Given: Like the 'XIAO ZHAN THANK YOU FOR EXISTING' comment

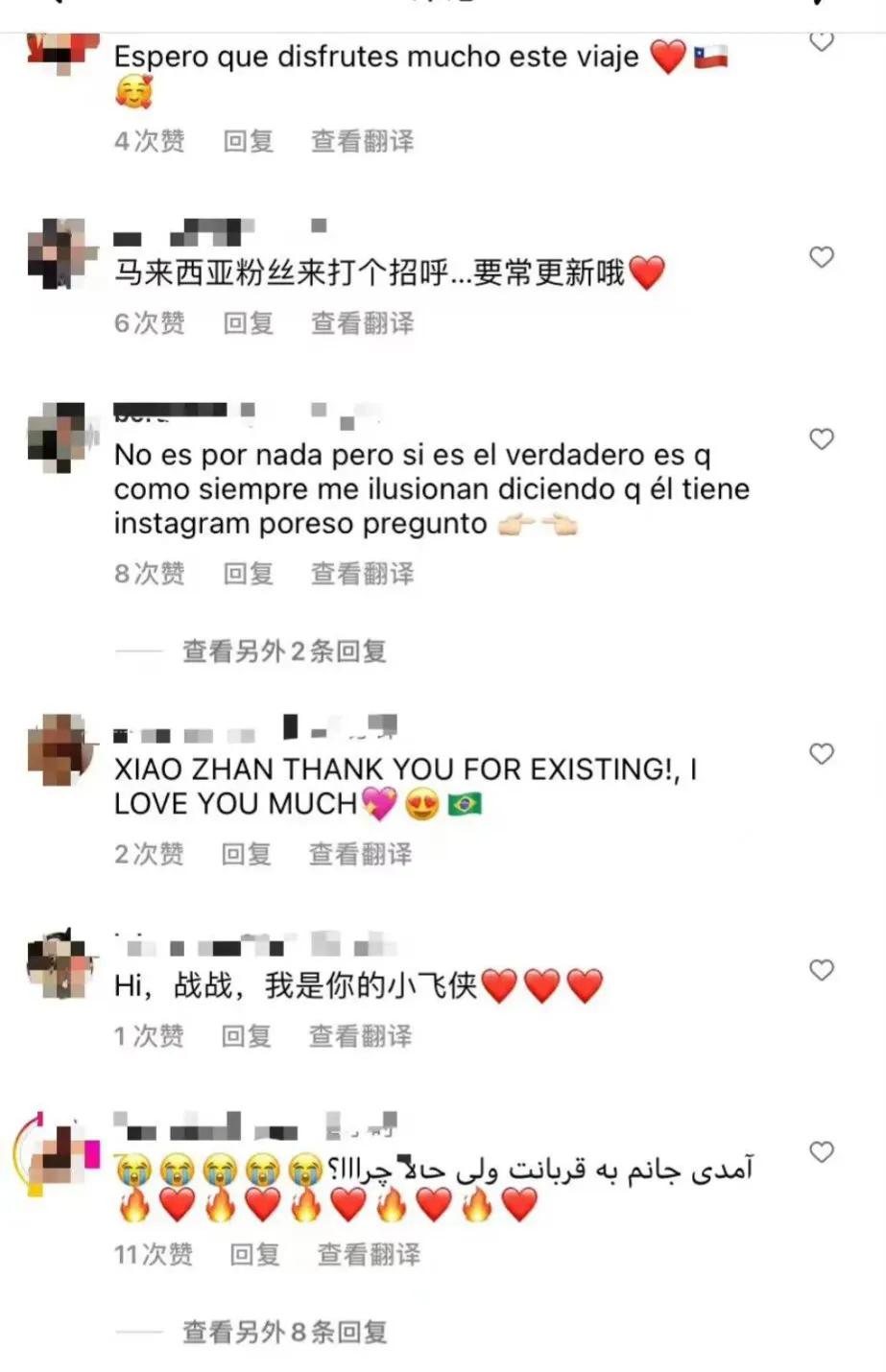Looking at the screenshot, I should point(821,754).
